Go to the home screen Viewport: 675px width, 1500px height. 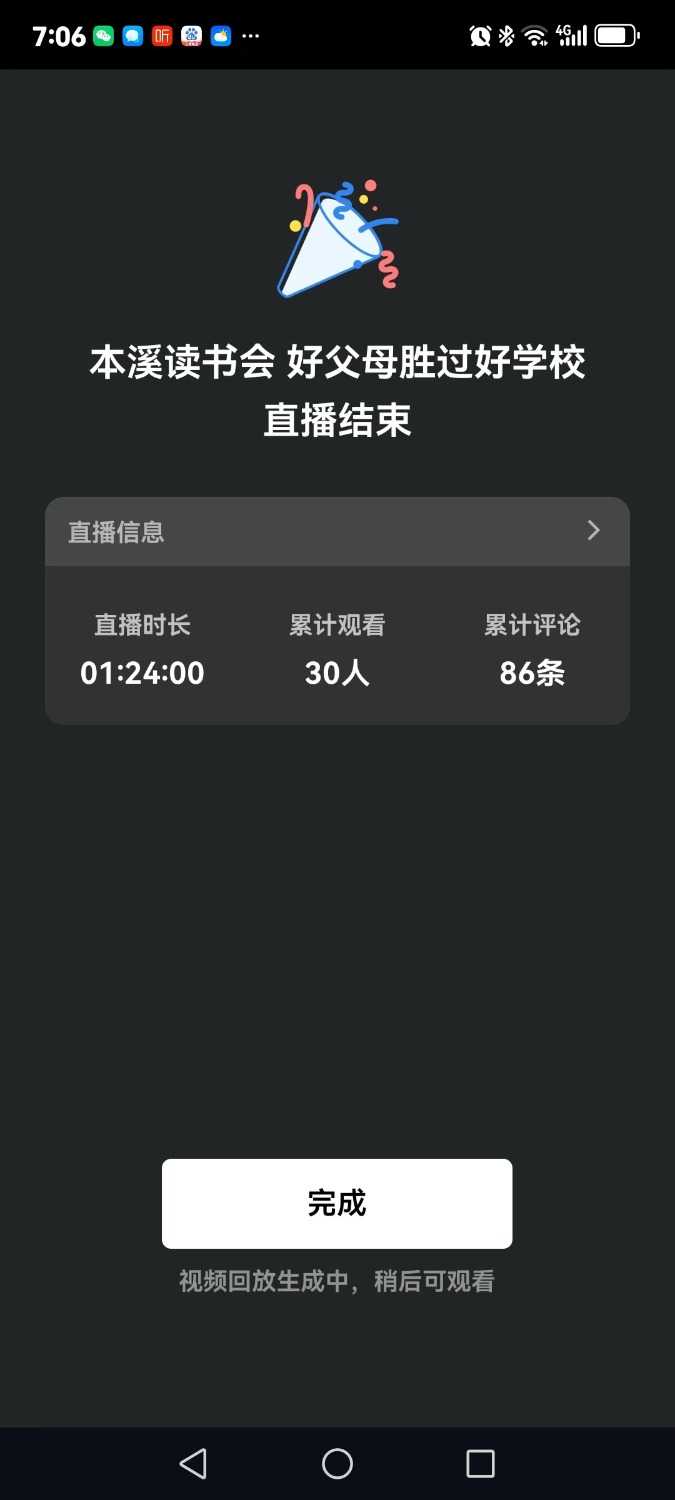pos(337,1464)
